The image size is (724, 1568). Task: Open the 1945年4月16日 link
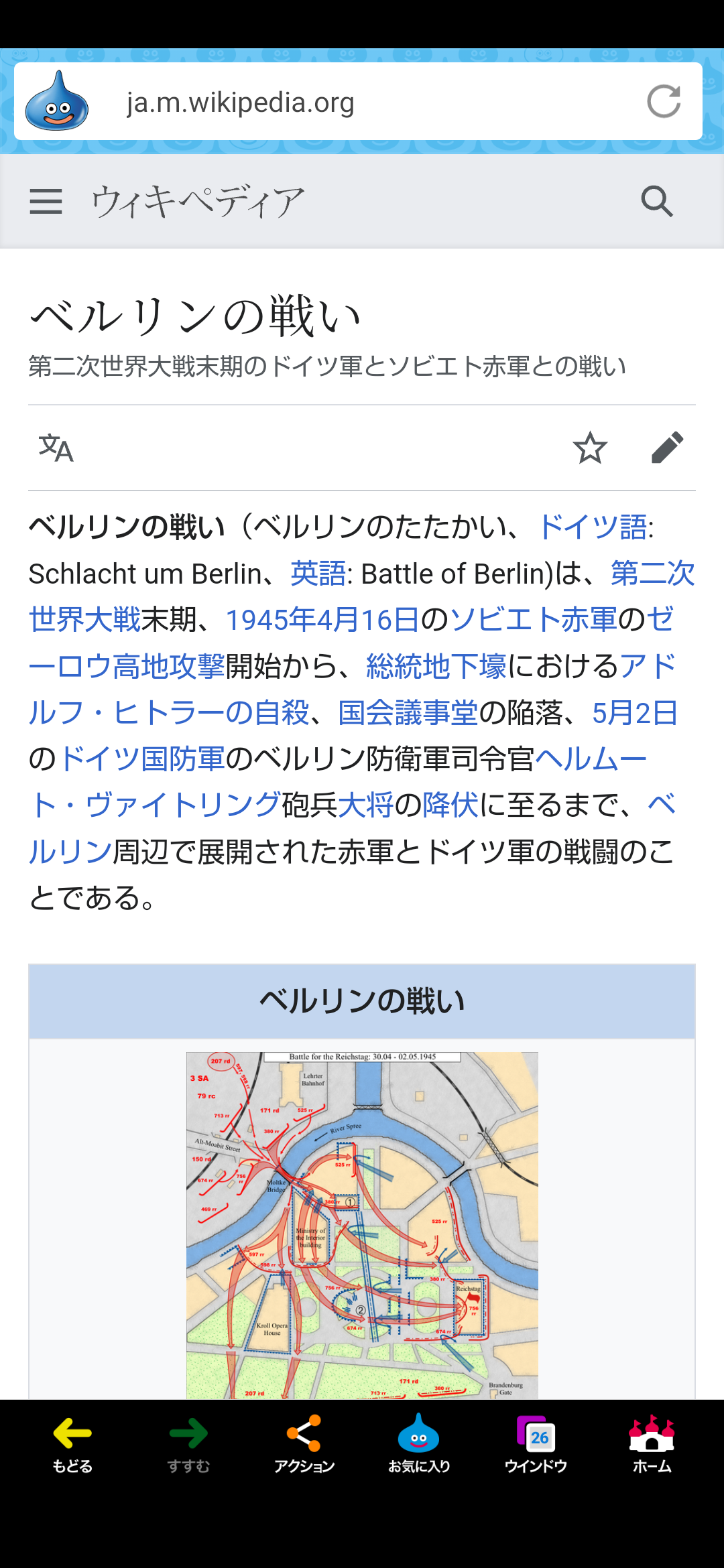[322, 620]
